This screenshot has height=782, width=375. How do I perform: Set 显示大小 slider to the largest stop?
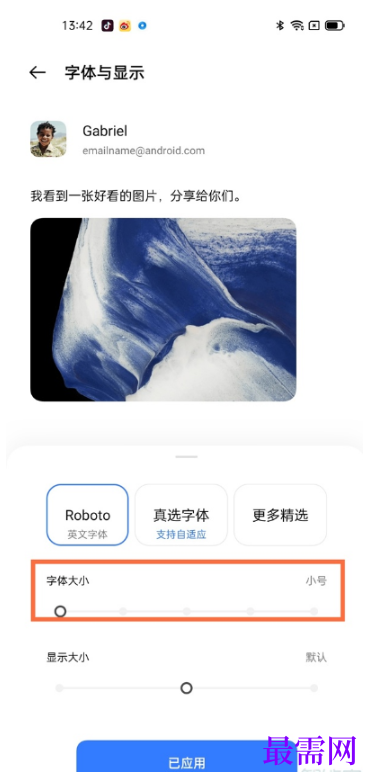314,688
